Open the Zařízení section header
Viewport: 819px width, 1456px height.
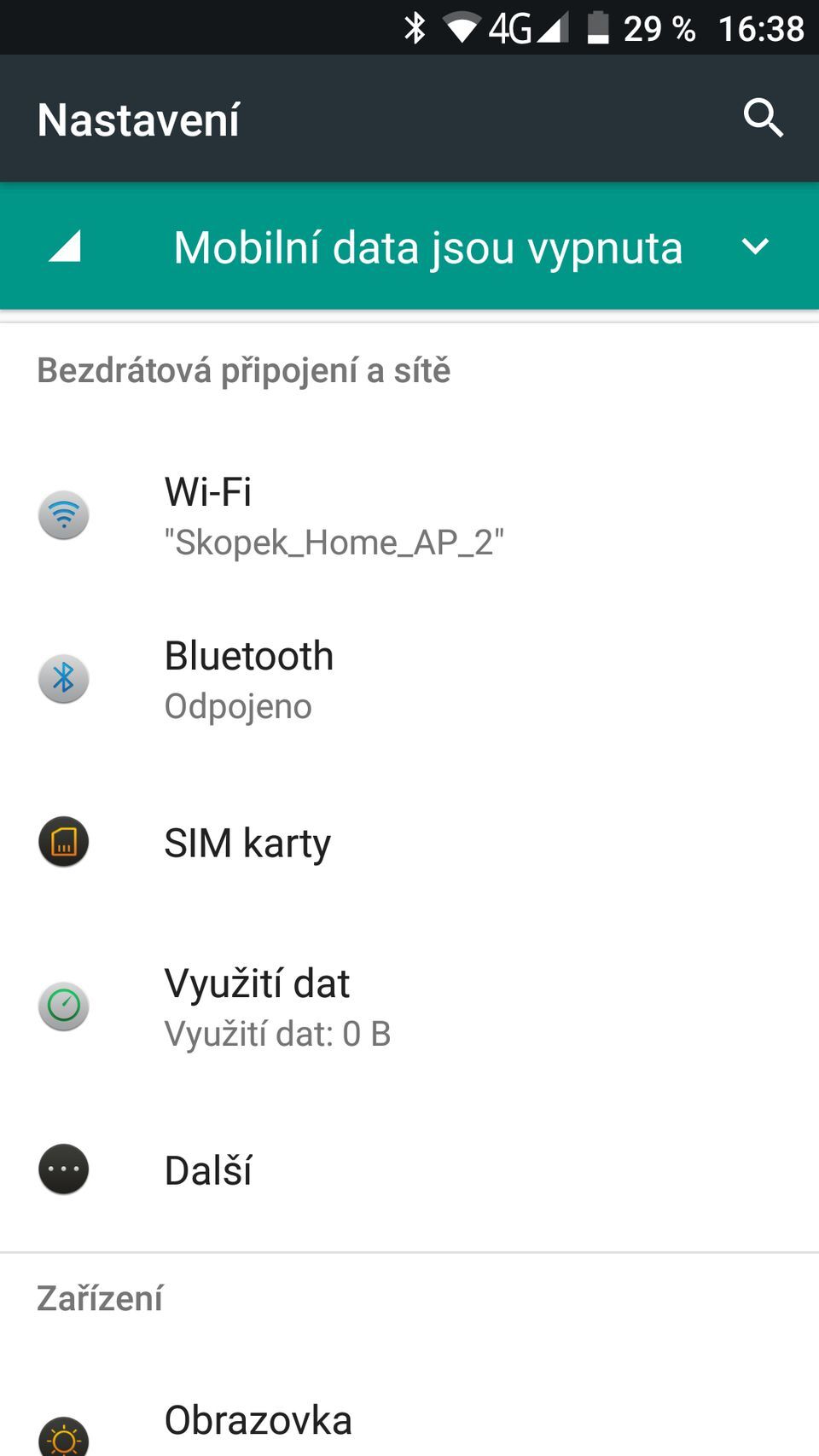pyautogui.click(x=100, y=1298)
